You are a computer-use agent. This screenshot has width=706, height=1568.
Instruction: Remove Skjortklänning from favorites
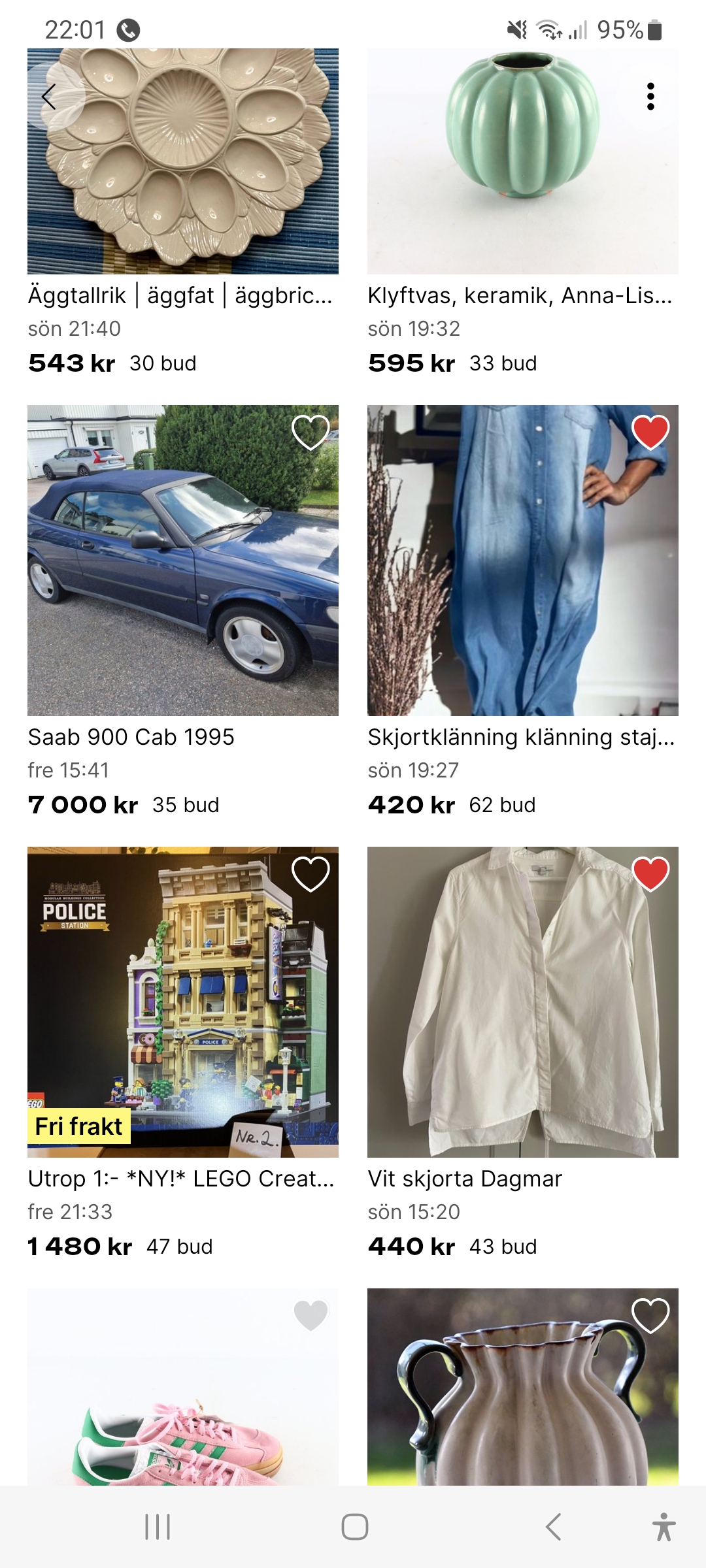(x=650, y=433)
